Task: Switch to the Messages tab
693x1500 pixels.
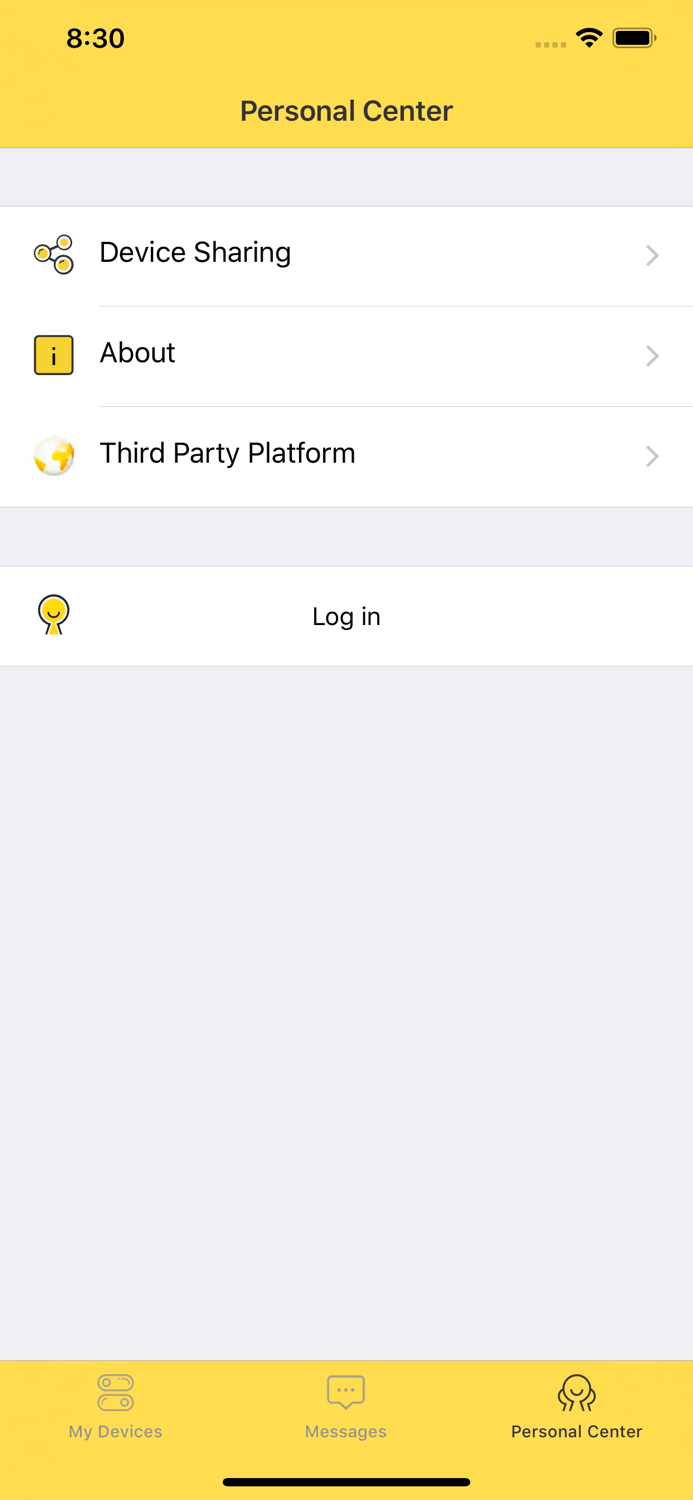Action: 346,1406
